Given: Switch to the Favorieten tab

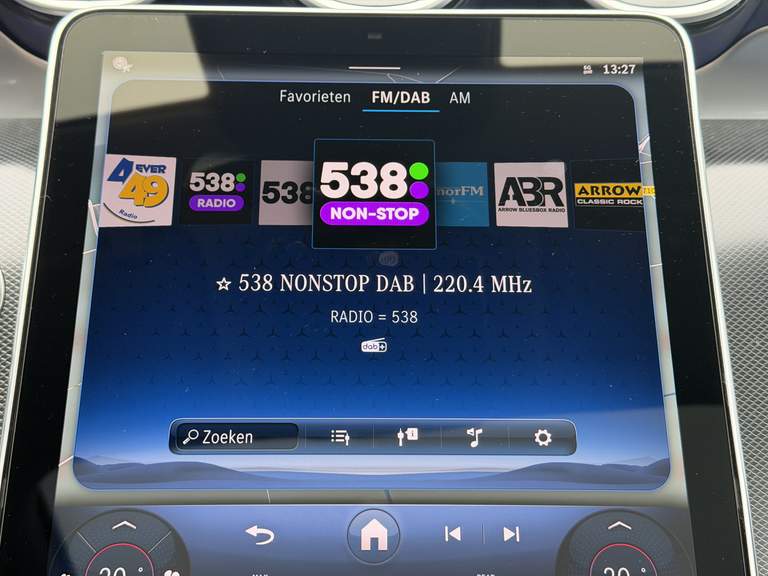Looking at the screenshot, I should (x=315, y=97).
